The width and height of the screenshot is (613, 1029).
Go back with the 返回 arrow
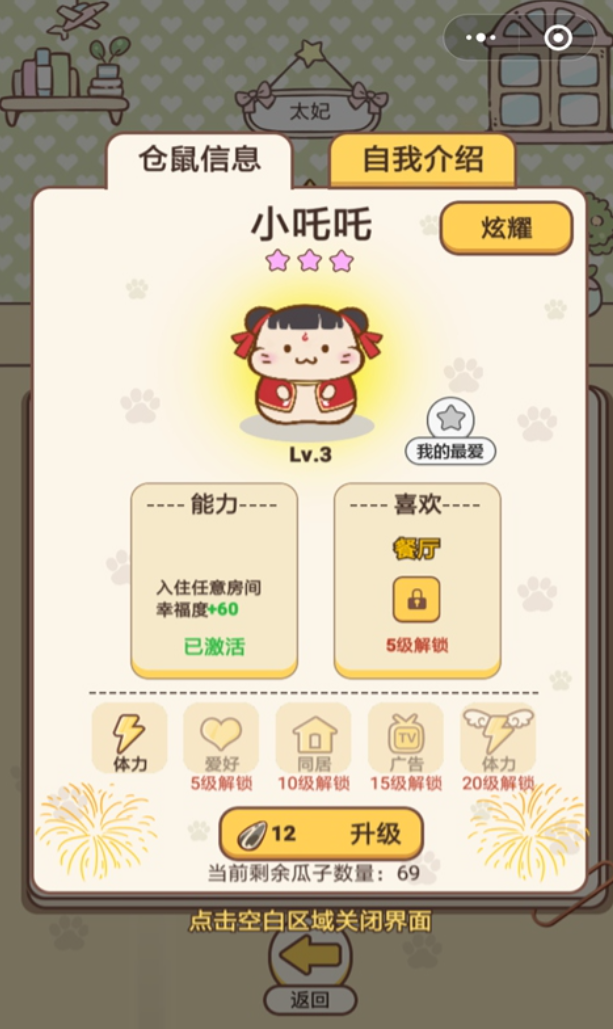point(310,957)
